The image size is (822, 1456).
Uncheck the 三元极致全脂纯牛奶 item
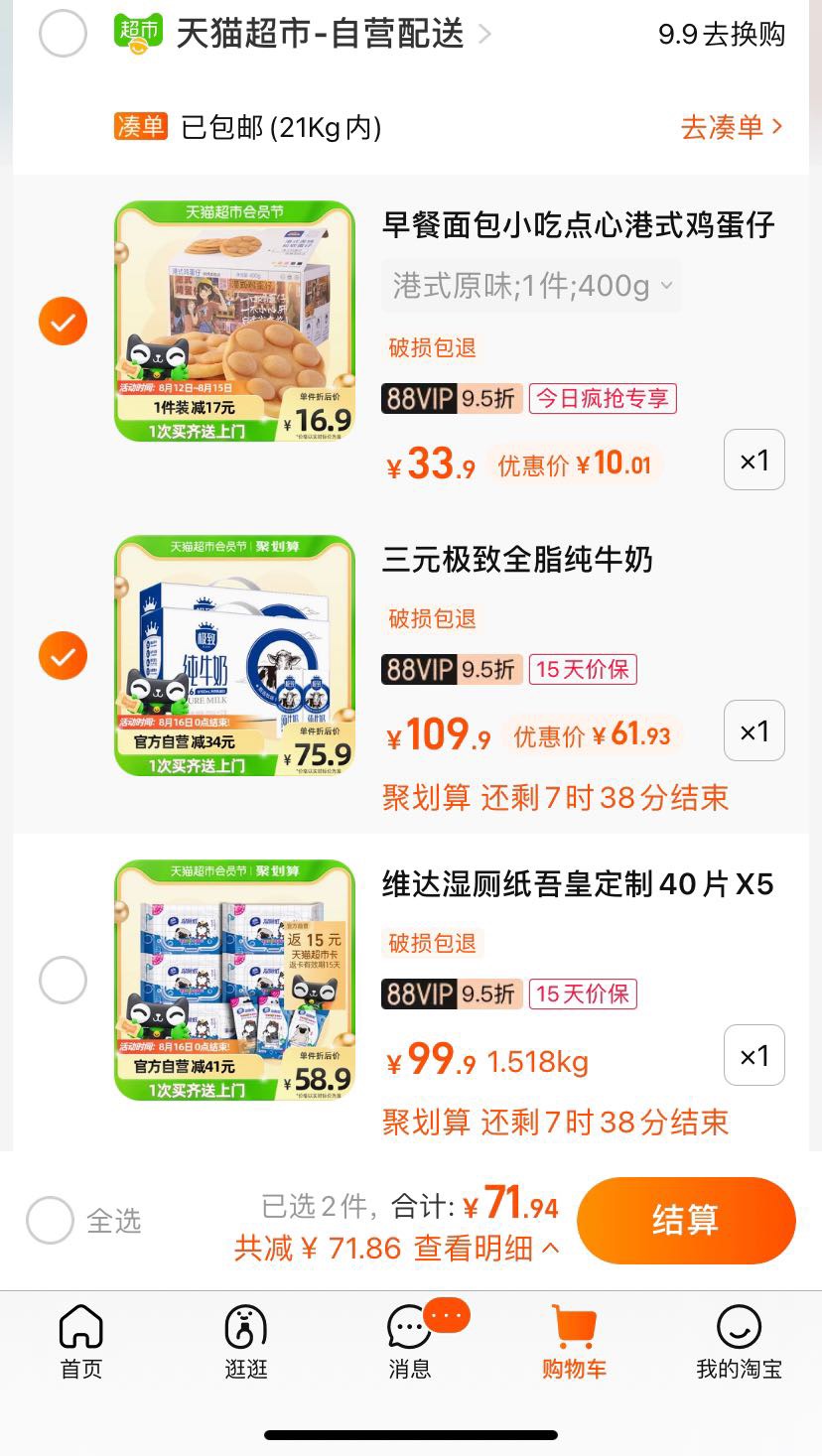coord(63,656)
